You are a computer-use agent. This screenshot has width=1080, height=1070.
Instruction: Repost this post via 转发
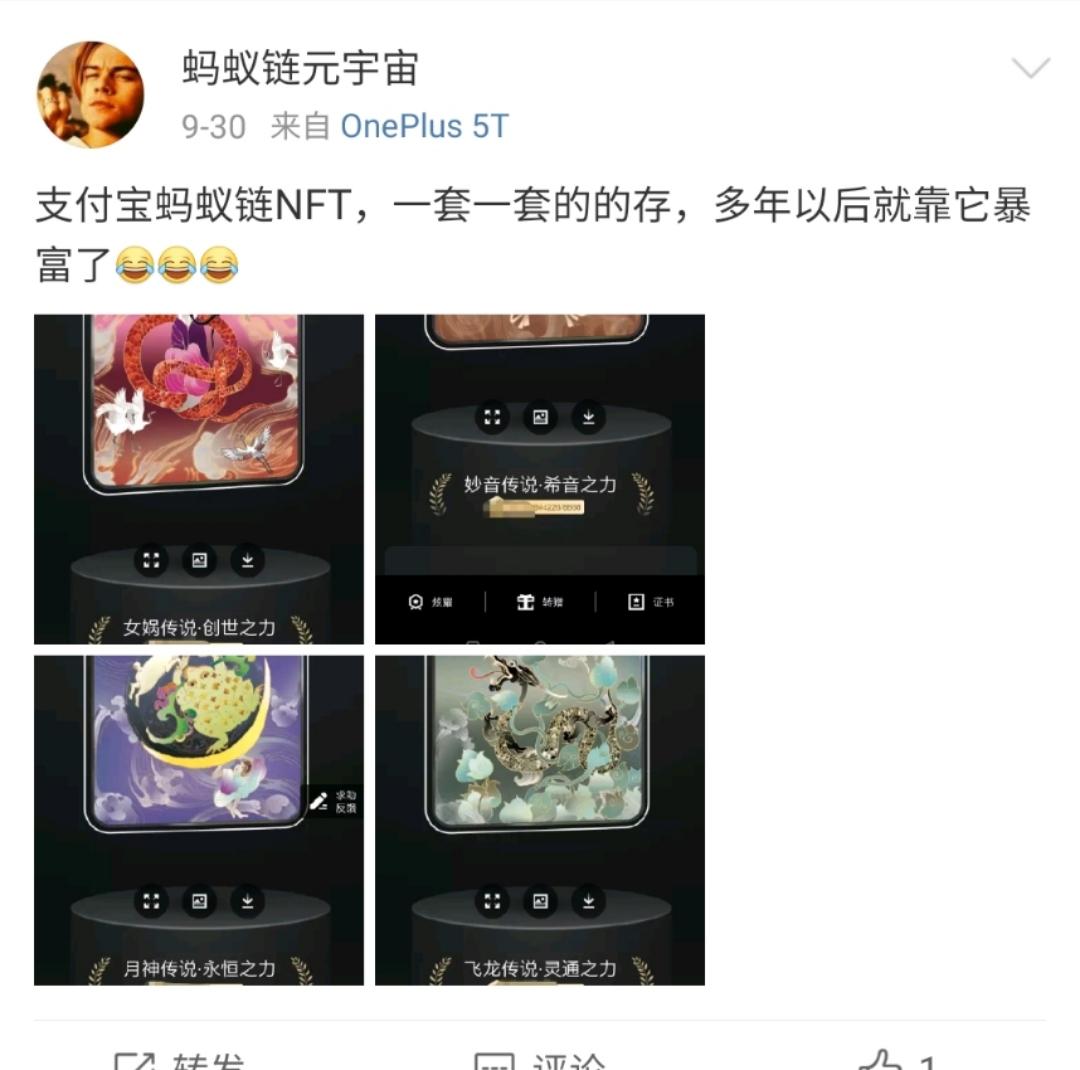[180, 1060]
